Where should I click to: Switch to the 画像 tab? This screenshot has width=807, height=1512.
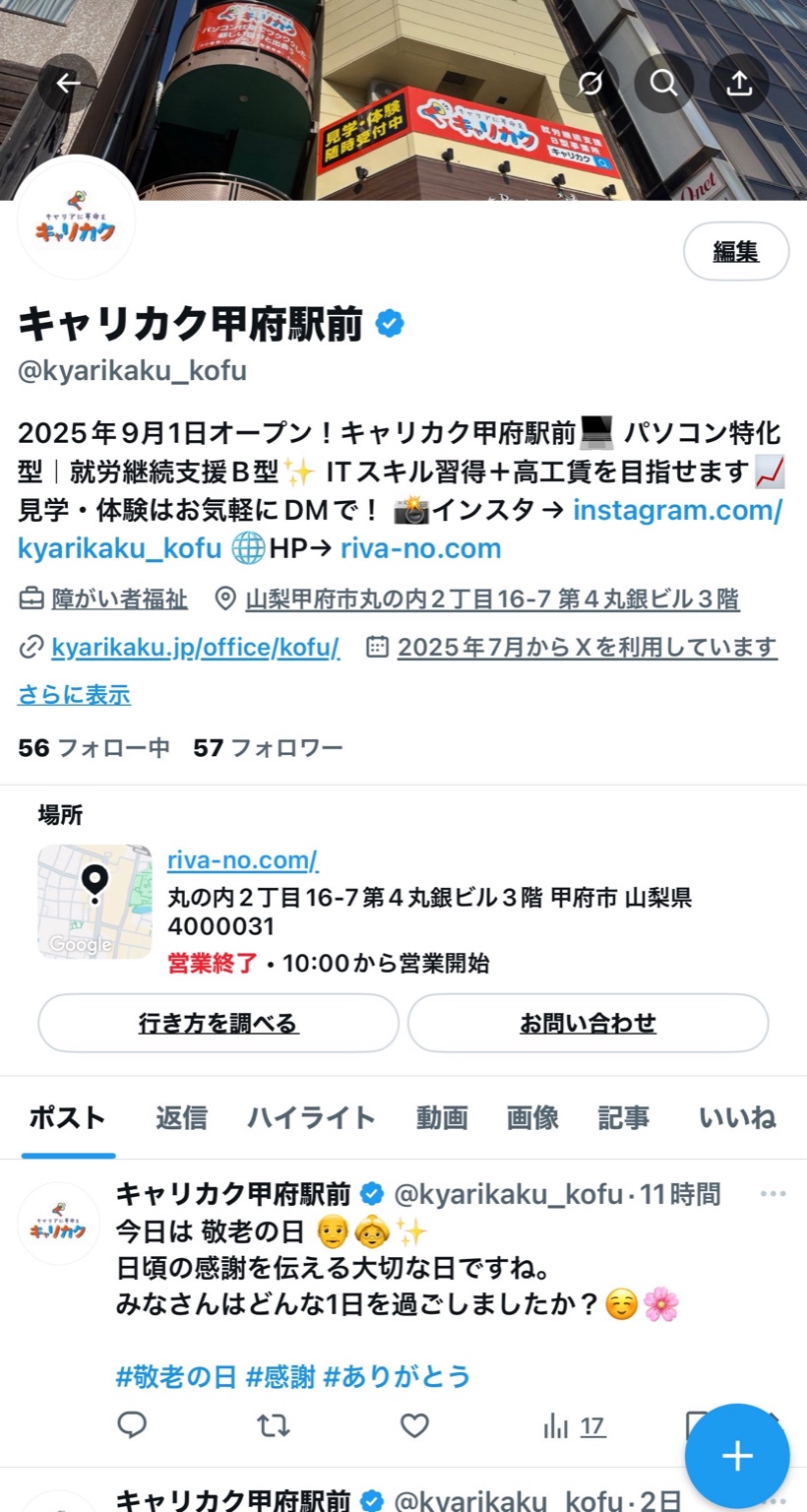[532, 1118]
